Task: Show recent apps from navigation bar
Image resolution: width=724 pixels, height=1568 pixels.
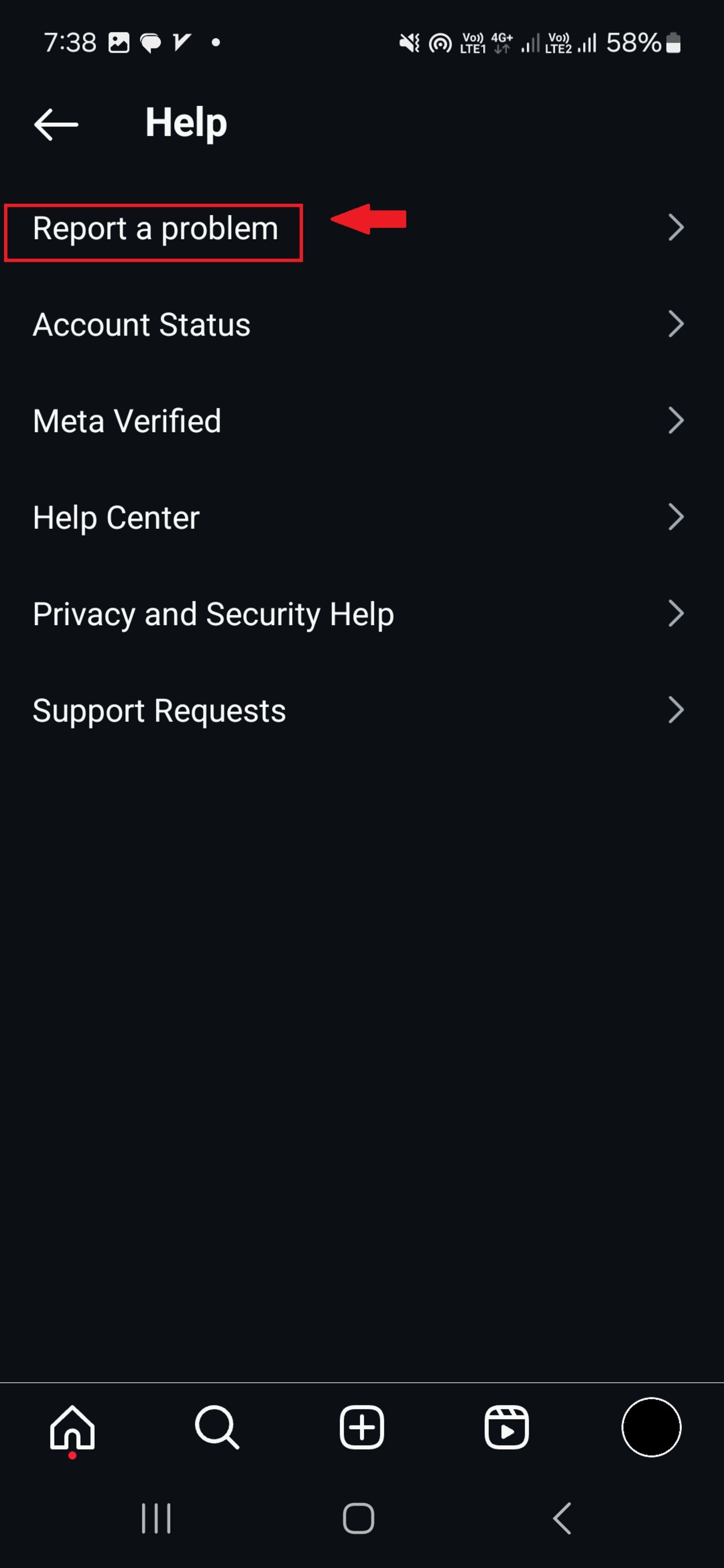Action: tap(156, 1518)
